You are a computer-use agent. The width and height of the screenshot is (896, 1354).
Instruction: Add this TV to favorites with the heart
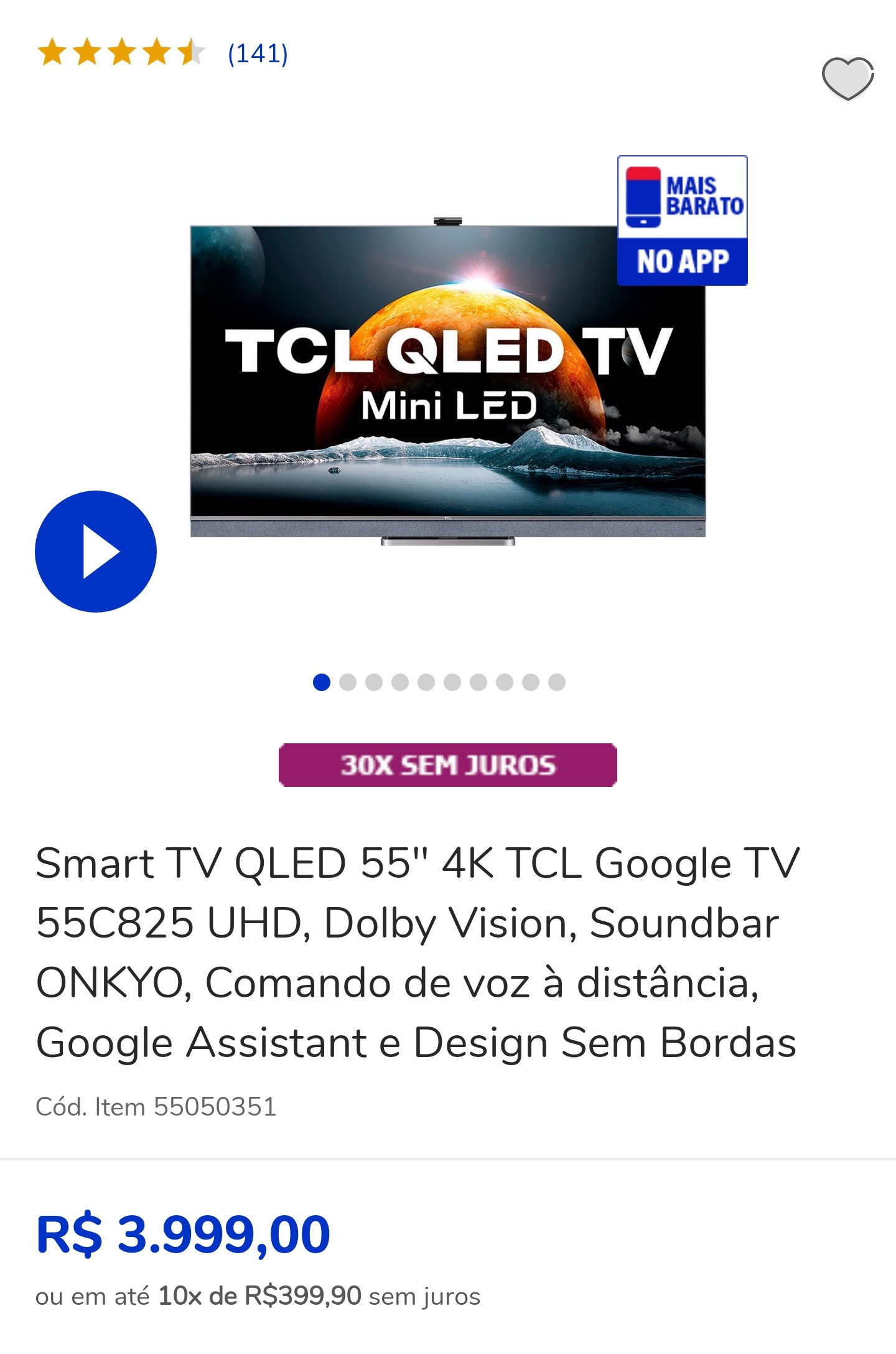pos(847,78)
